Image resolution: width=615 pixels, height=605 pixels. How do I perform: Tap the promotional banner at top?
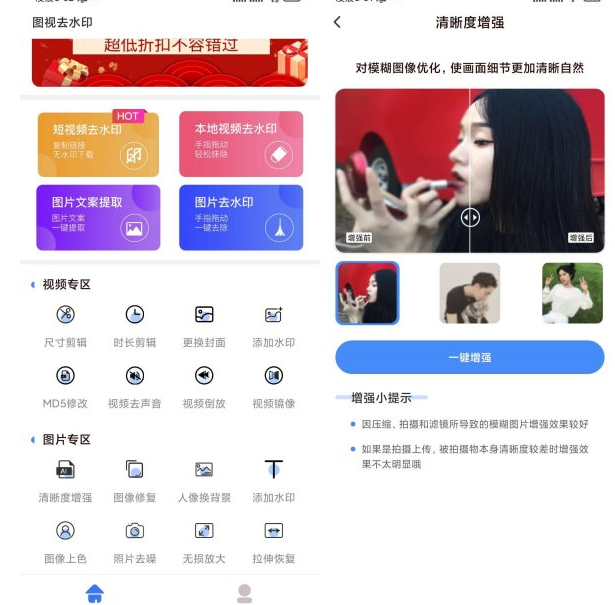170,62
